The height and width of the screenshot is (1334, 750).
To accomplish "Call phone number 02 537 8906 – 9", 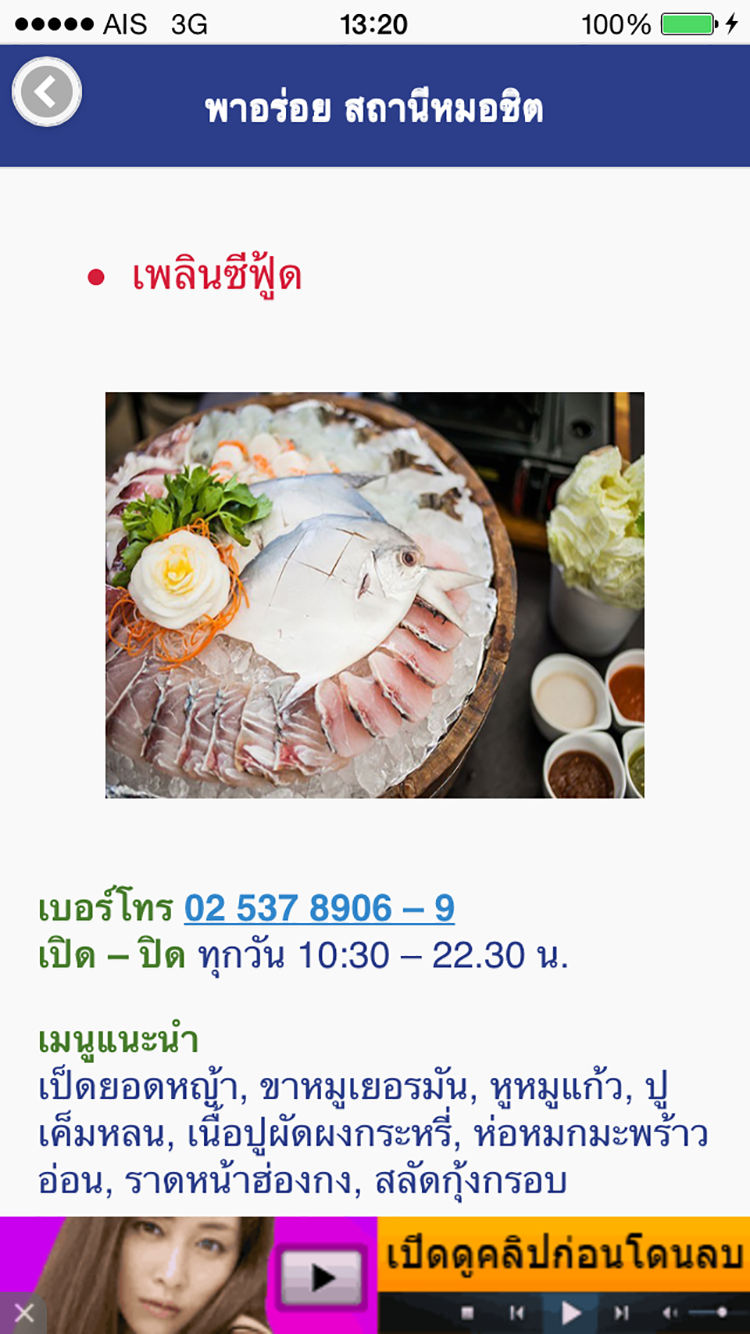I will click(319, 908).
